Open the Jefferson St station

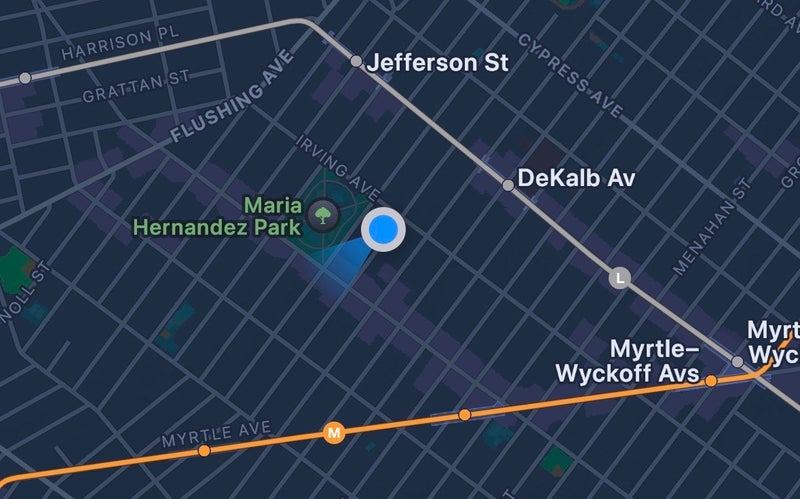(357, 62)
